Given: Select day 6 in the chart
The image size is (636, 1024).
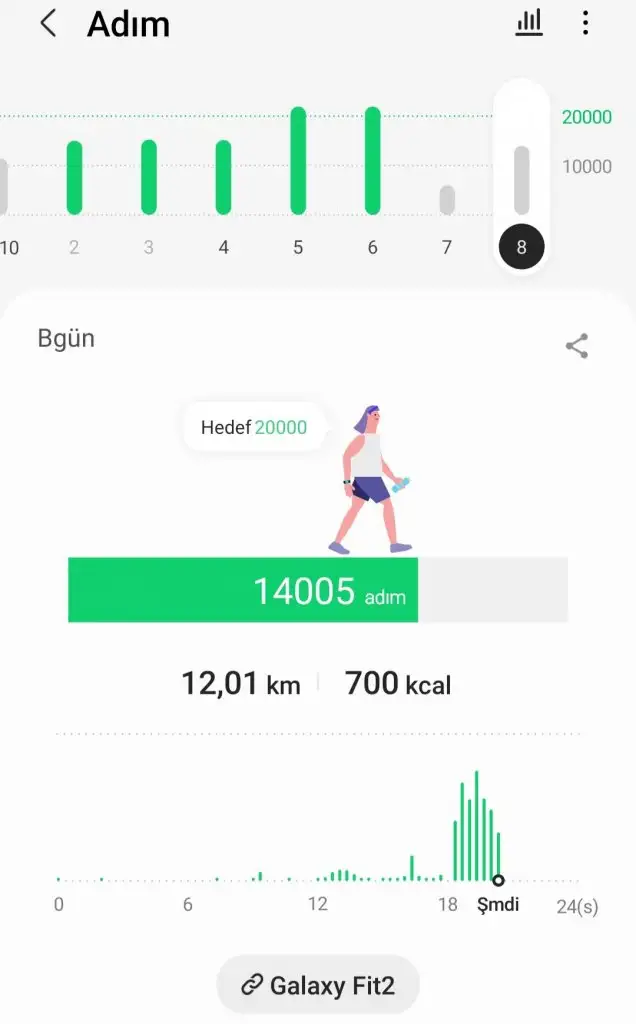Looking at the screenshot, I should point(372,247).
